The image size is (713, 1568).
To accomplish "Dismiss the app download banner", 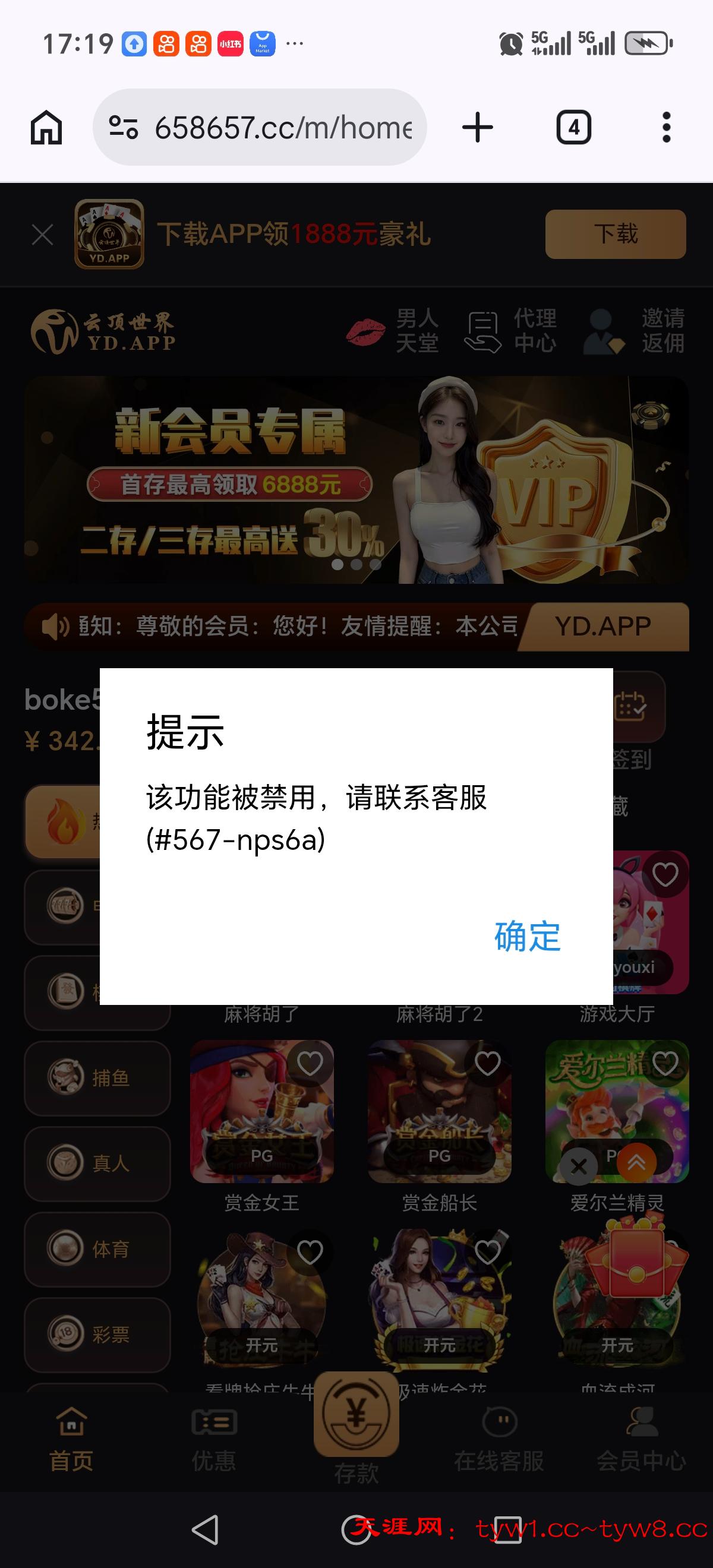I will pyautogui.click(x=42, y=235).
